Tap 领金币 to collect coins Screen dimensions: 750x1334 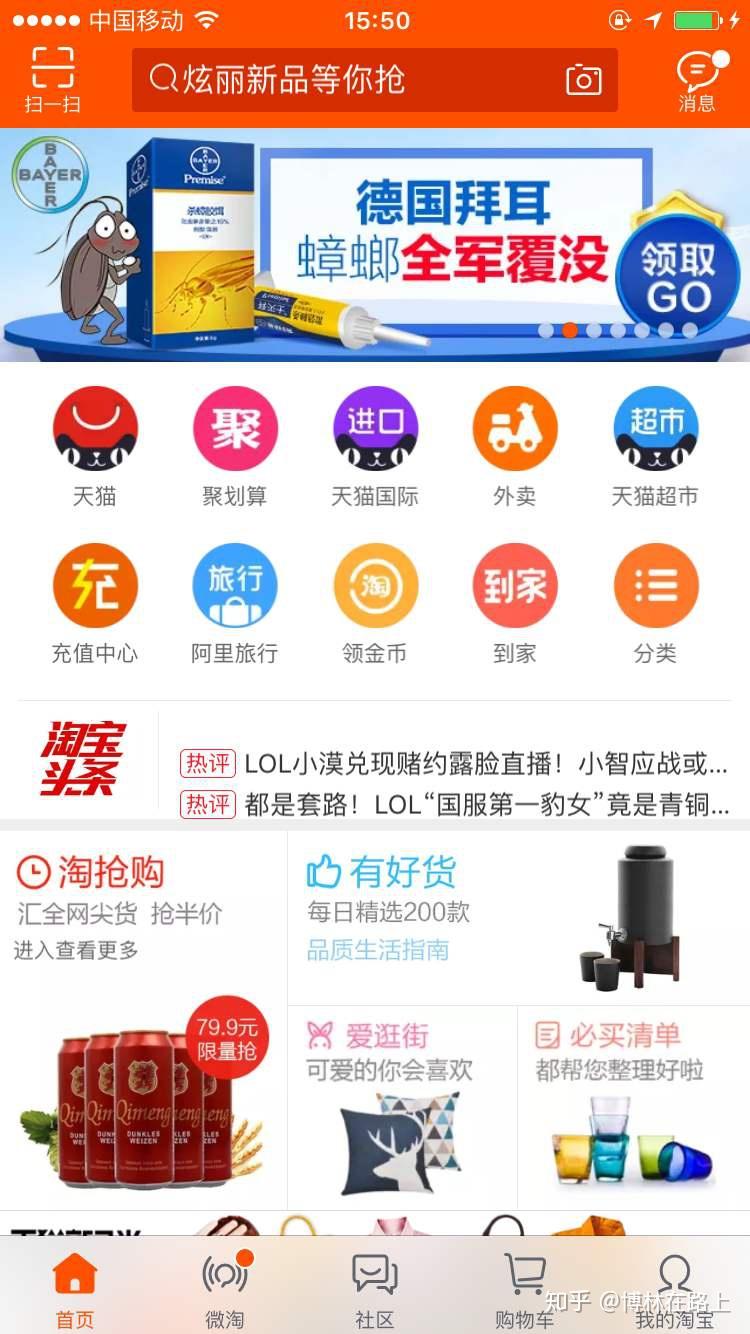[375, 588]
